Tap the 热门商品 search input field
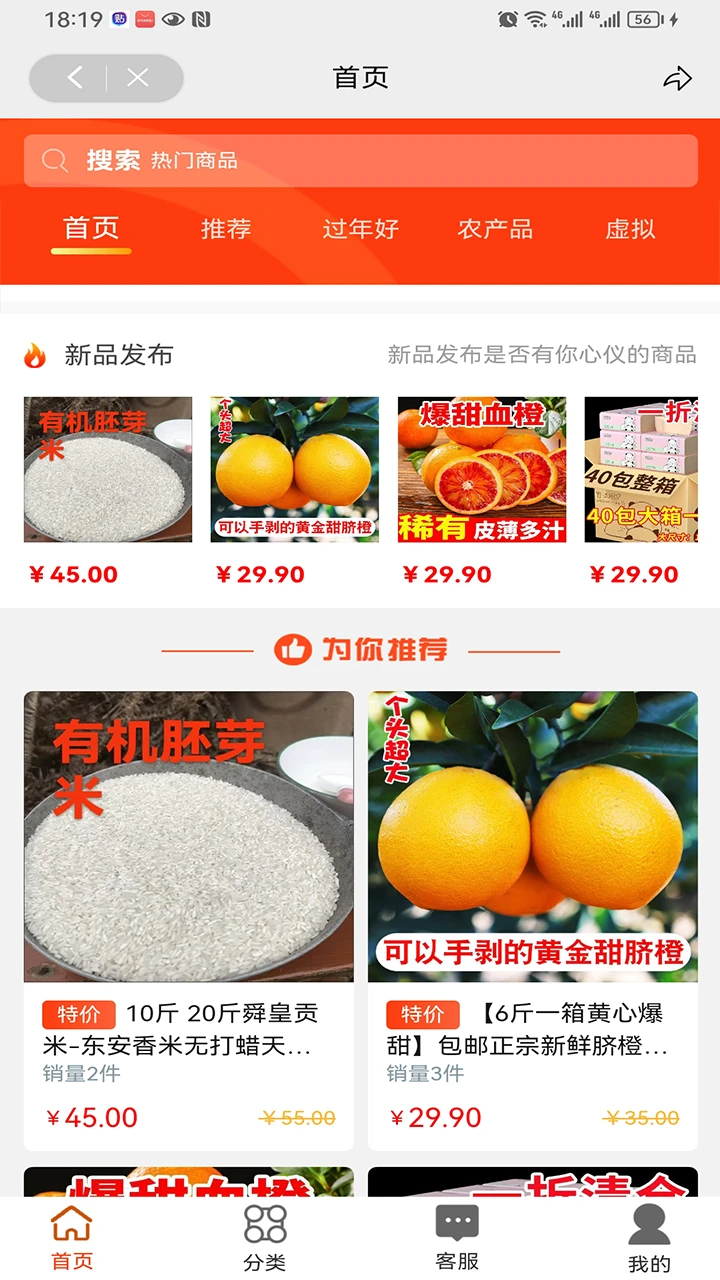 pos(200,159)
